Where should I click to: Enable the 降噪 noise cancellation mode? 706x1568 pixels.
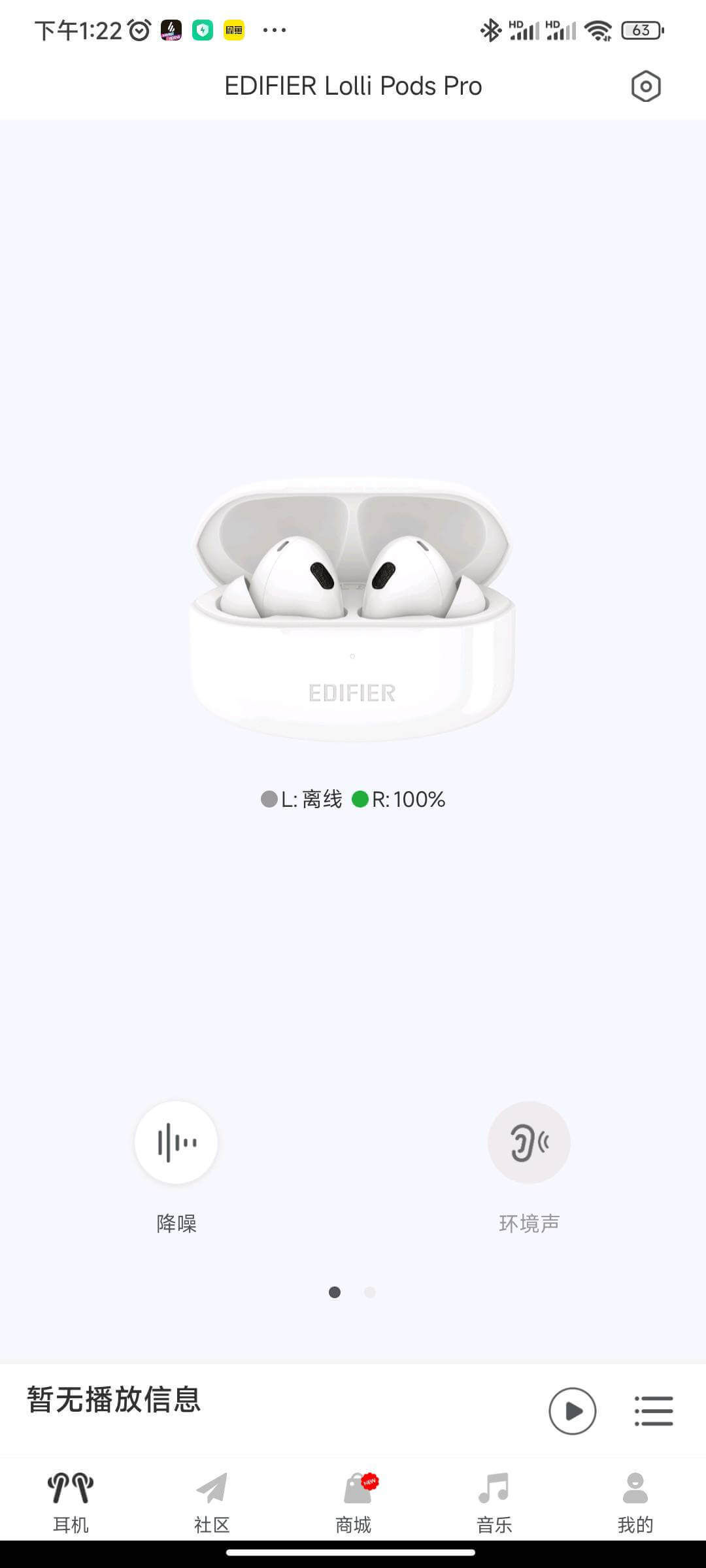point(176,1142)
